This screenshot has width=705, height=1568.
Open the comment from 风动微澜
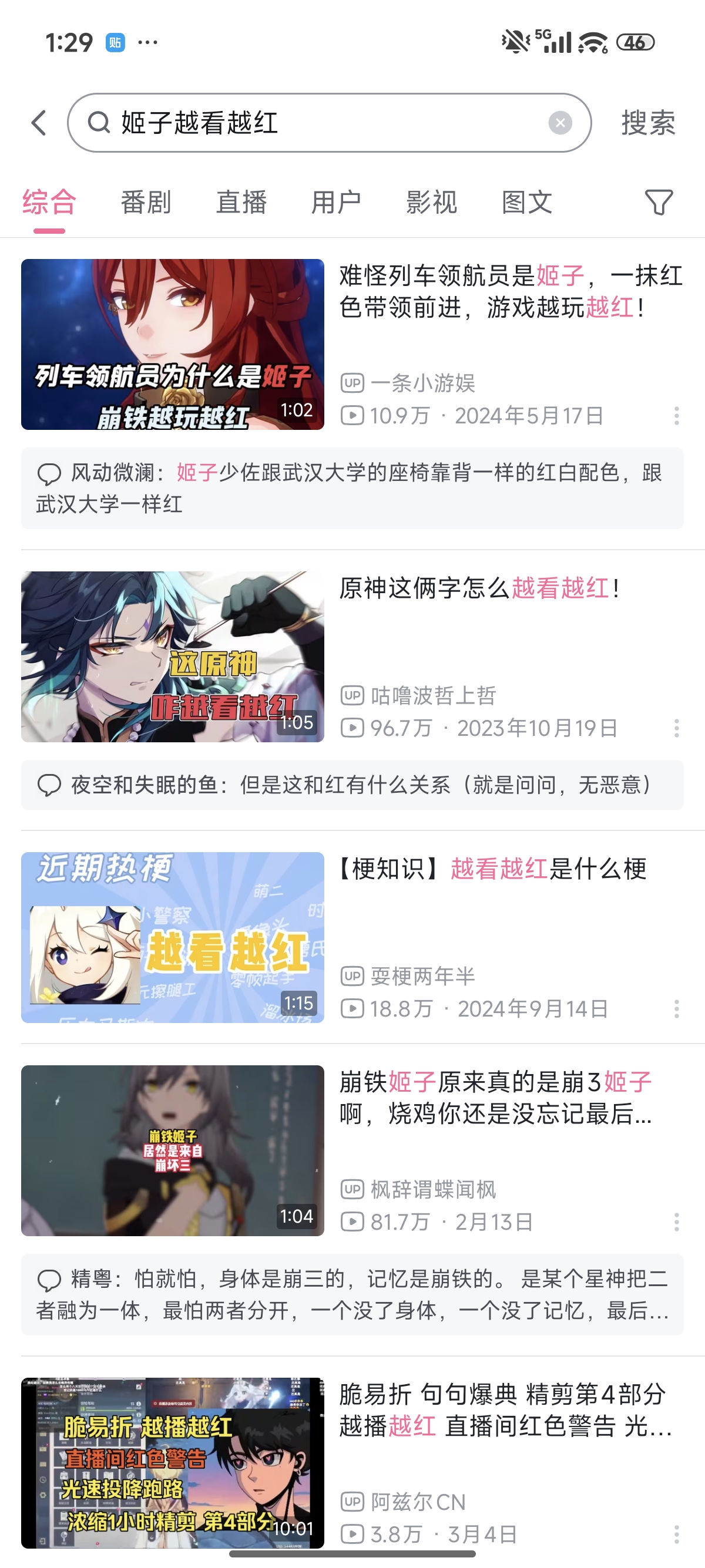coord(352,488)
